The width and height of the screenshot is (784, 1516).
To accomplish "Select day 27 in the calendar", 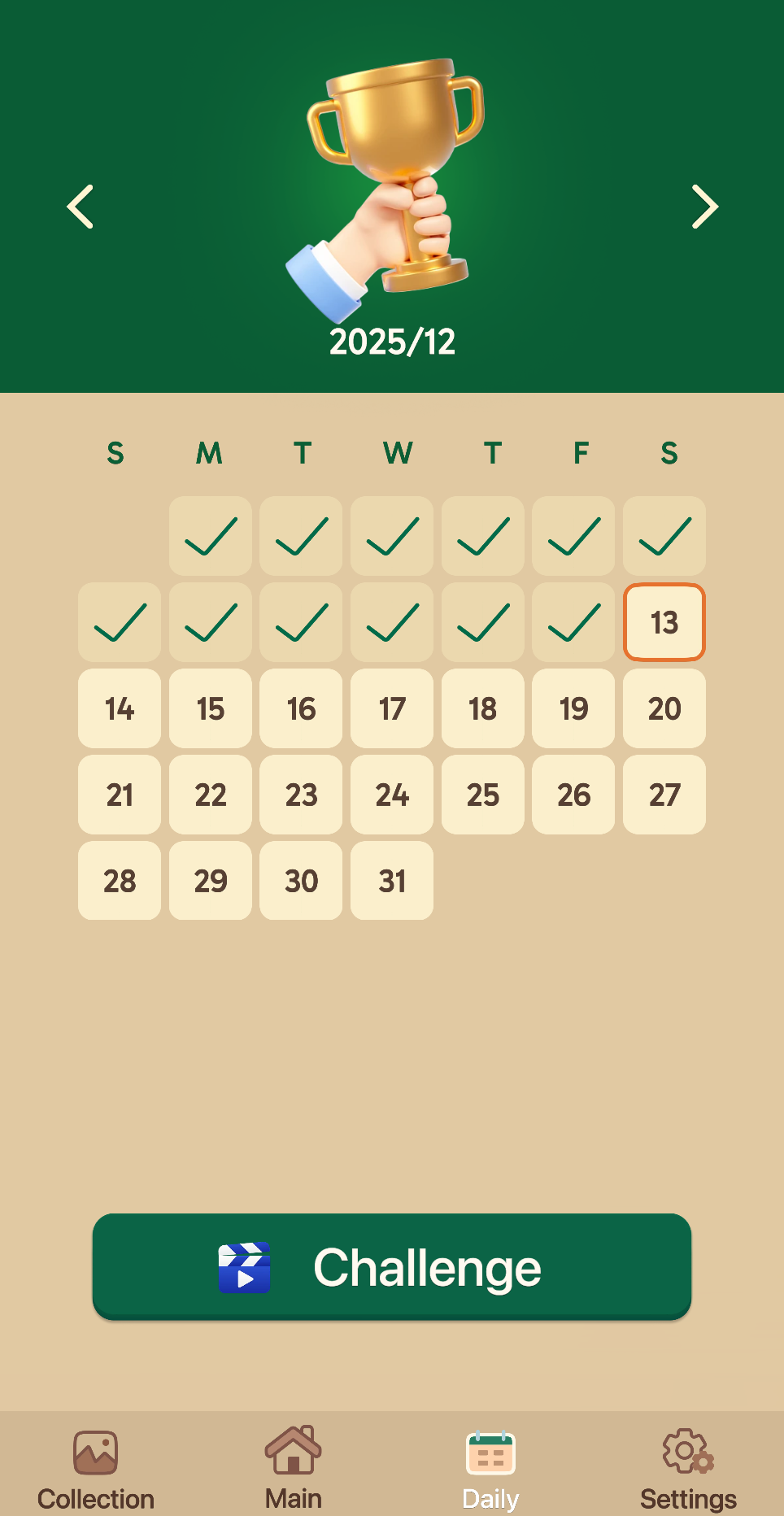I will 664,795.
